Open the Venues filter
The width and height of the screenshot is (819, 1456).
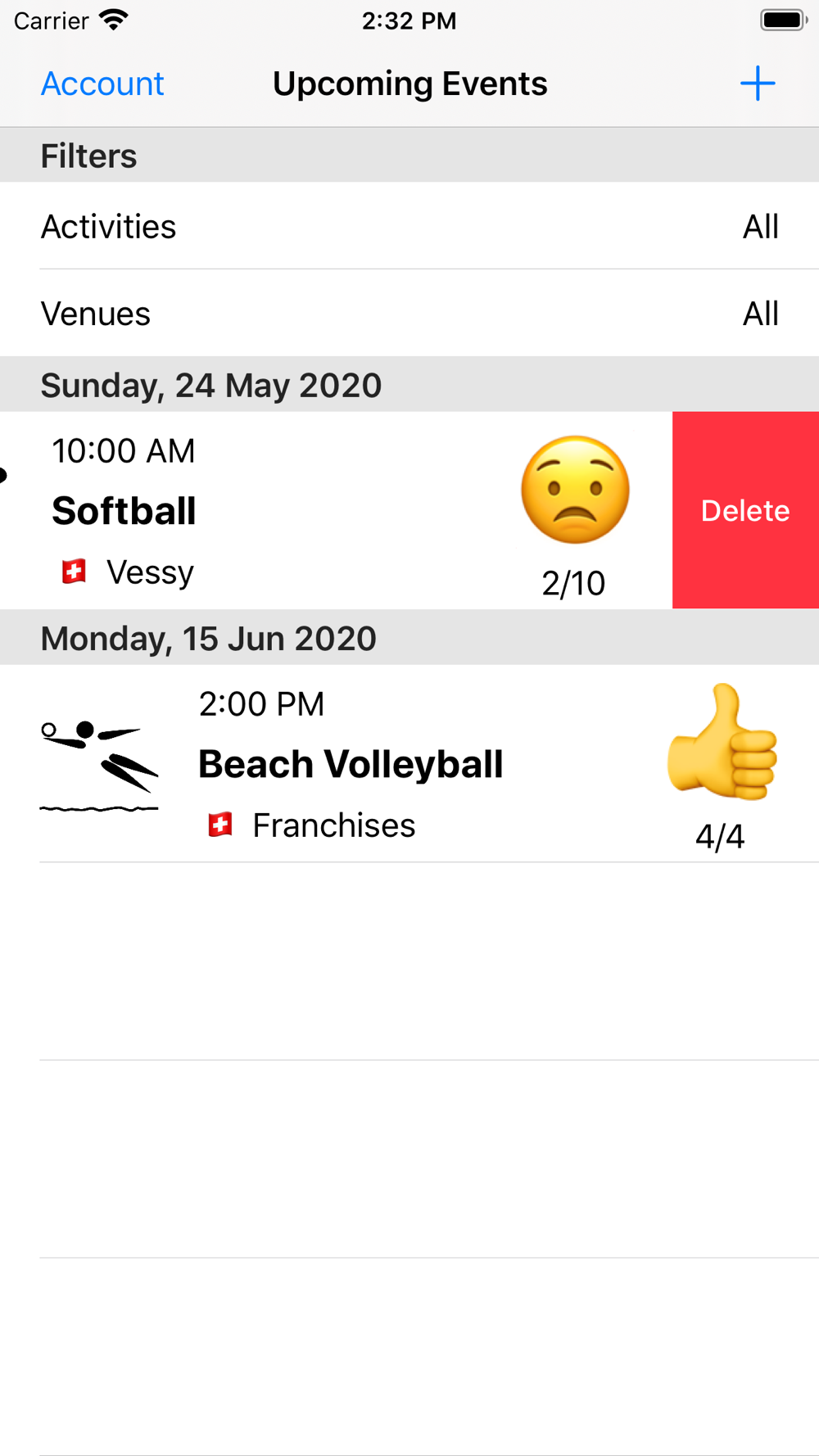409,313
